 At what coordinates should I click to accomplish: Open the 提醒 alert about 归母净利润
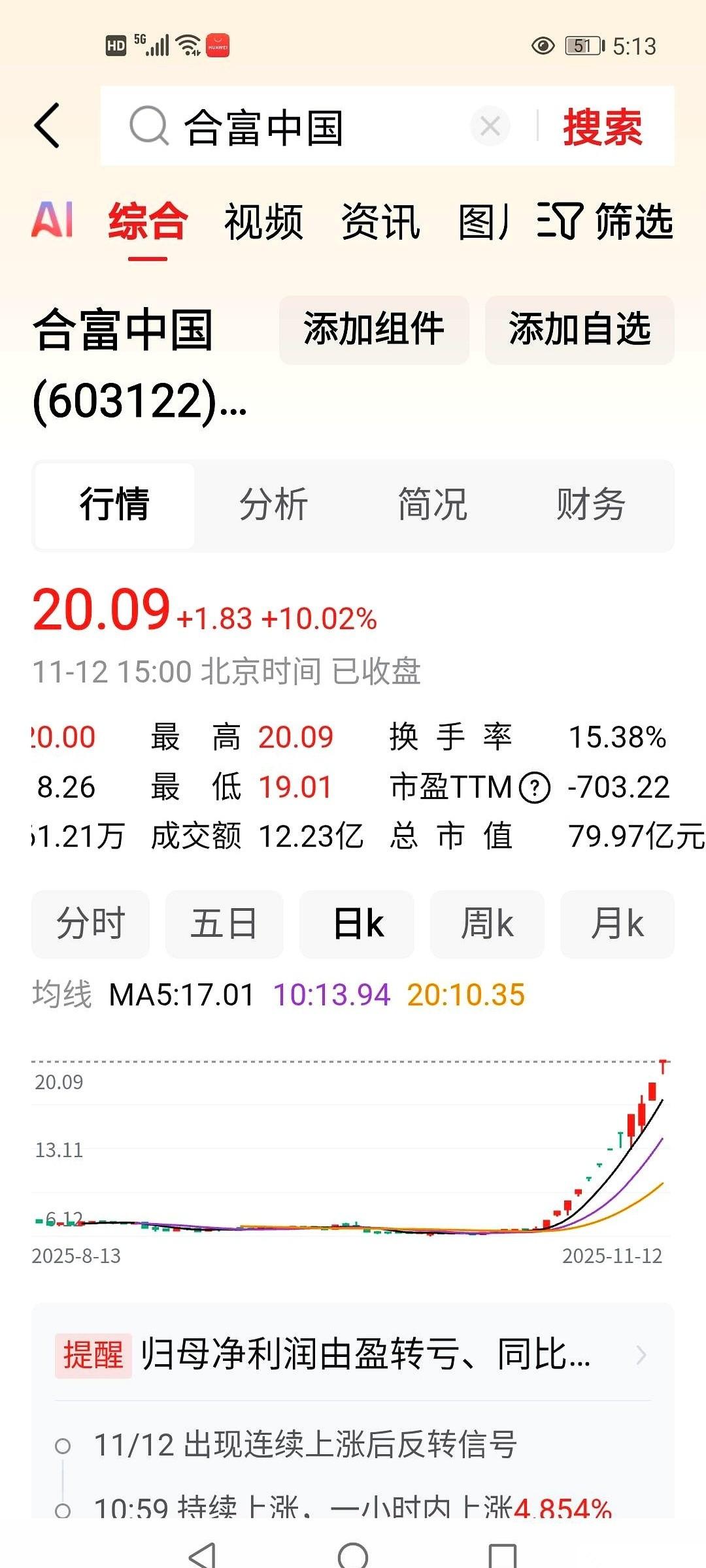point(353,1354)
